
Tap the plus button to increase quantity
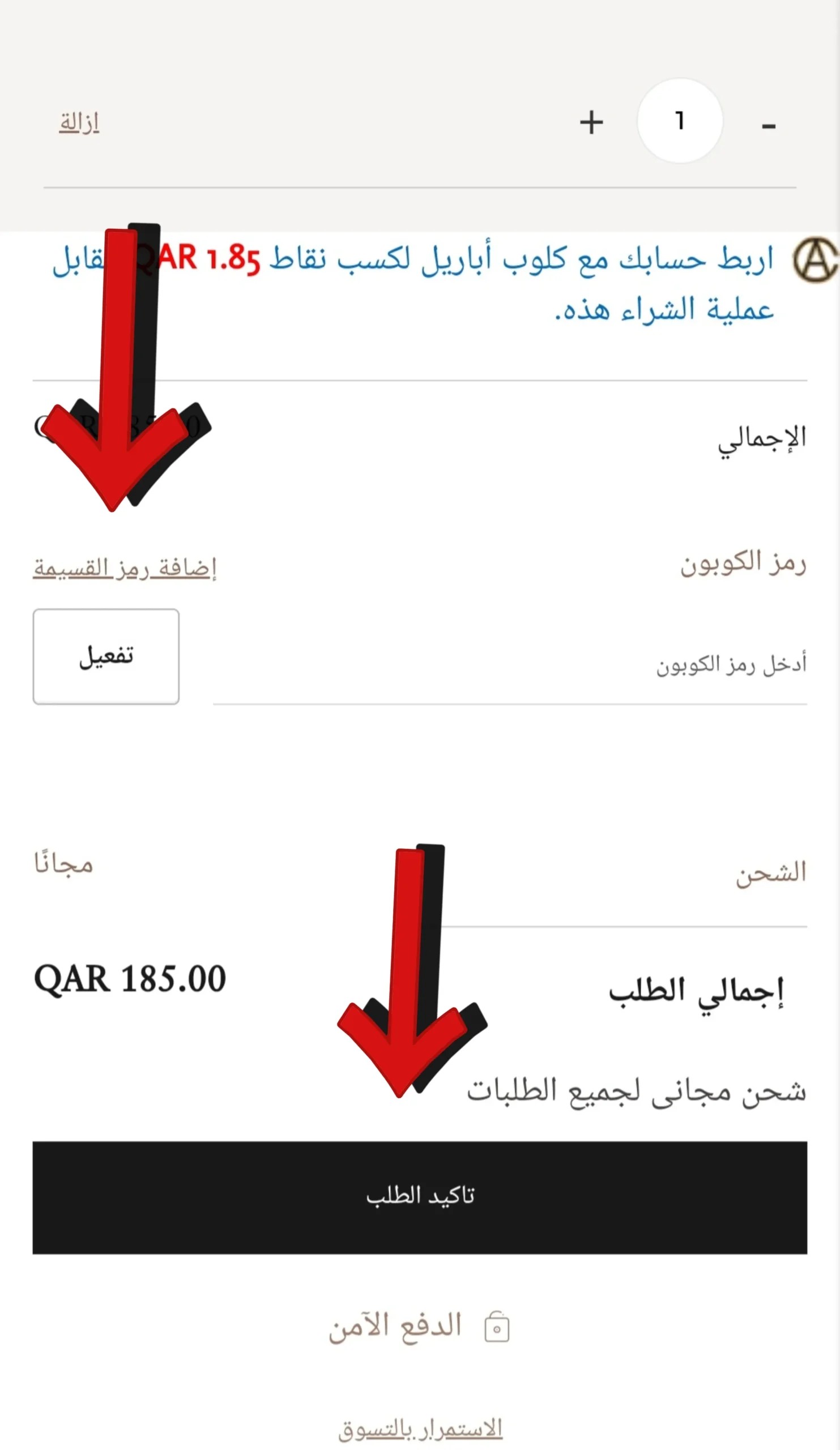[591, 122]
